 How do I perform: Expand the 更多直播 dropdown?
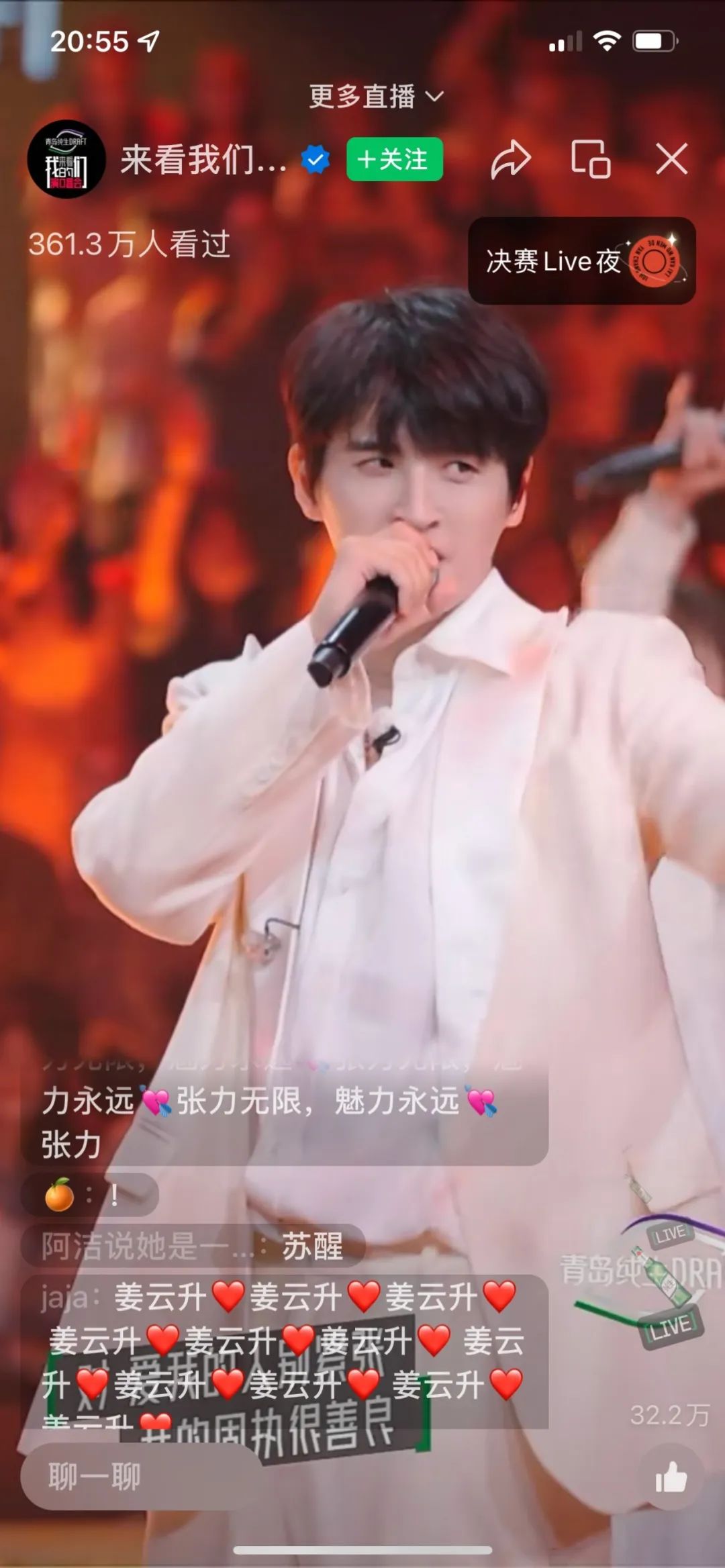coord(376,97)
